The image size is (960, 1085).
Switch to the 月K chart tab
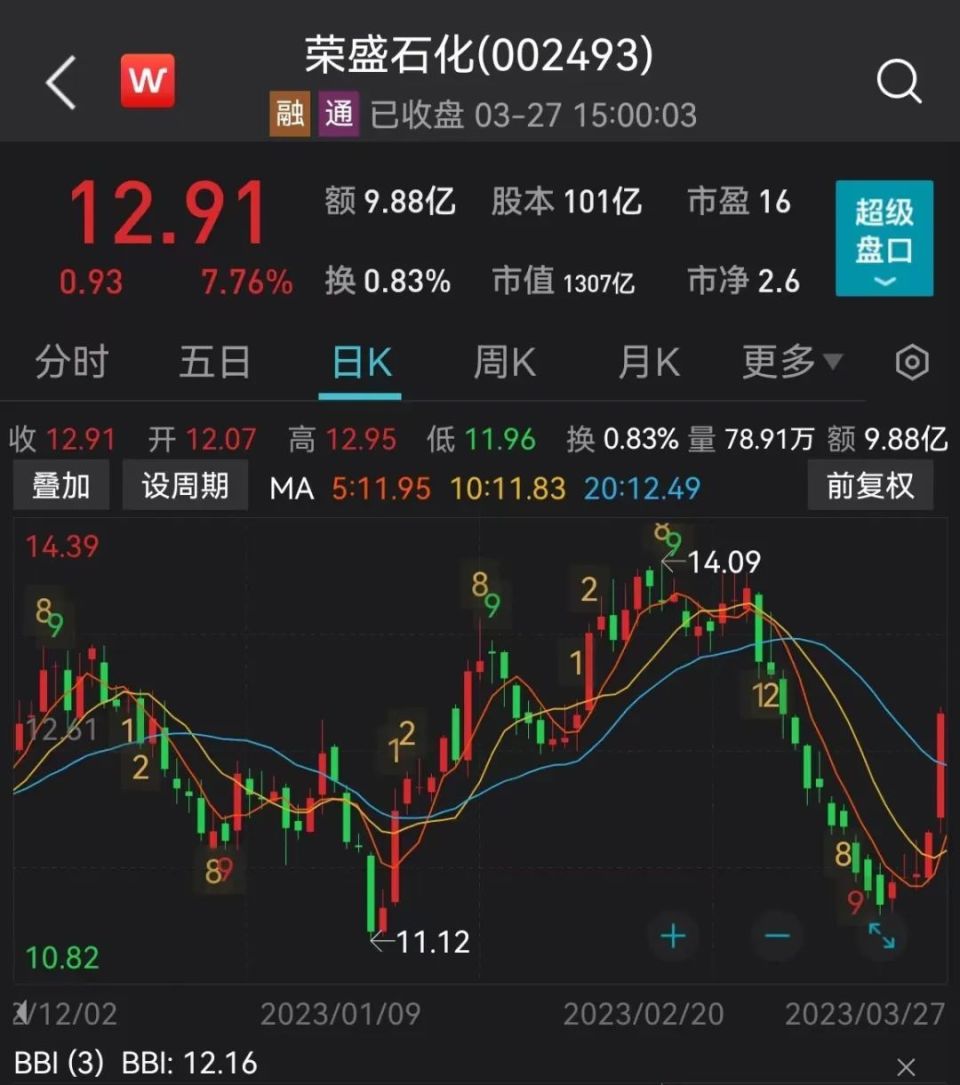tap(649, 362)
